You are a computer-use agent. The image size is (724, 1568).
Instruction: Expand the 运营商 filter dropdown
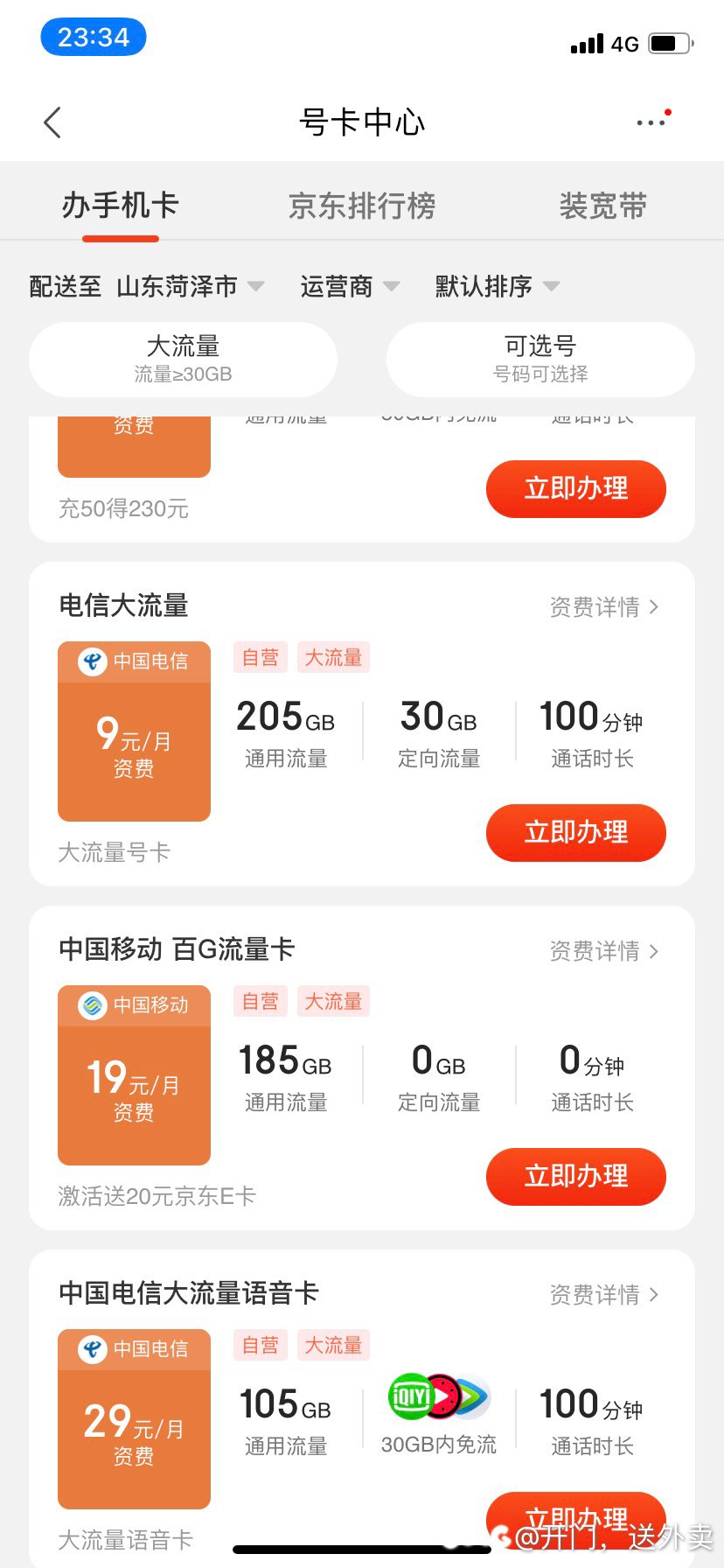point(350,286)
